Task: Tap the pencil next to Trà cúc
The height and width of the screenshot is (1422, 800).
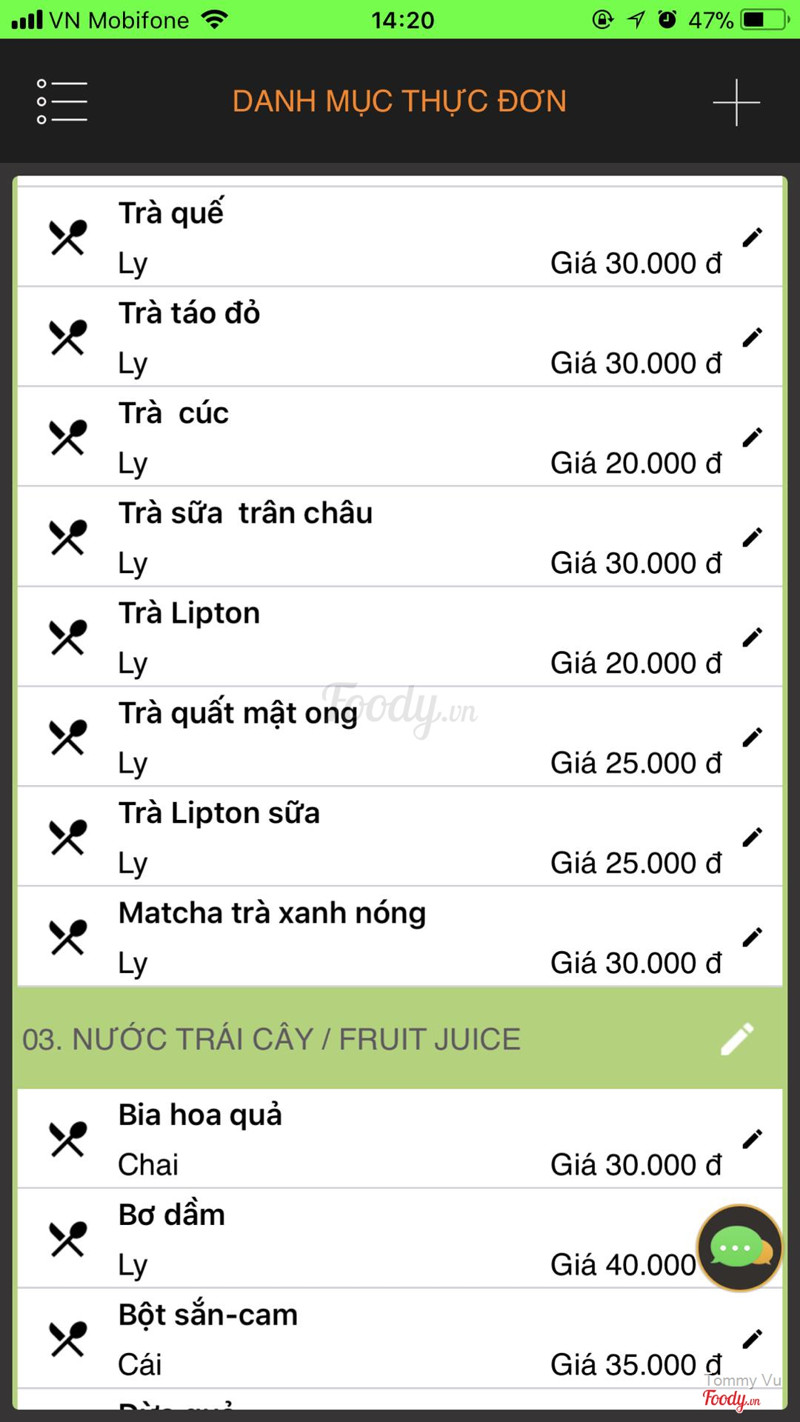Action: [752, 437]
